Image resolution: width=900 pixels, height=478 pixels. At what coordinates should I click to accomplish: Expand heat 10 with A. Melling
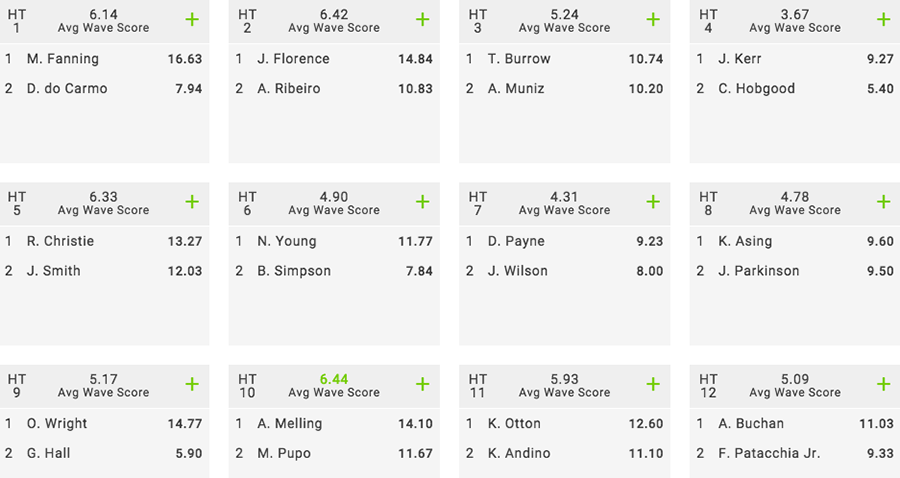click(423, 384)
